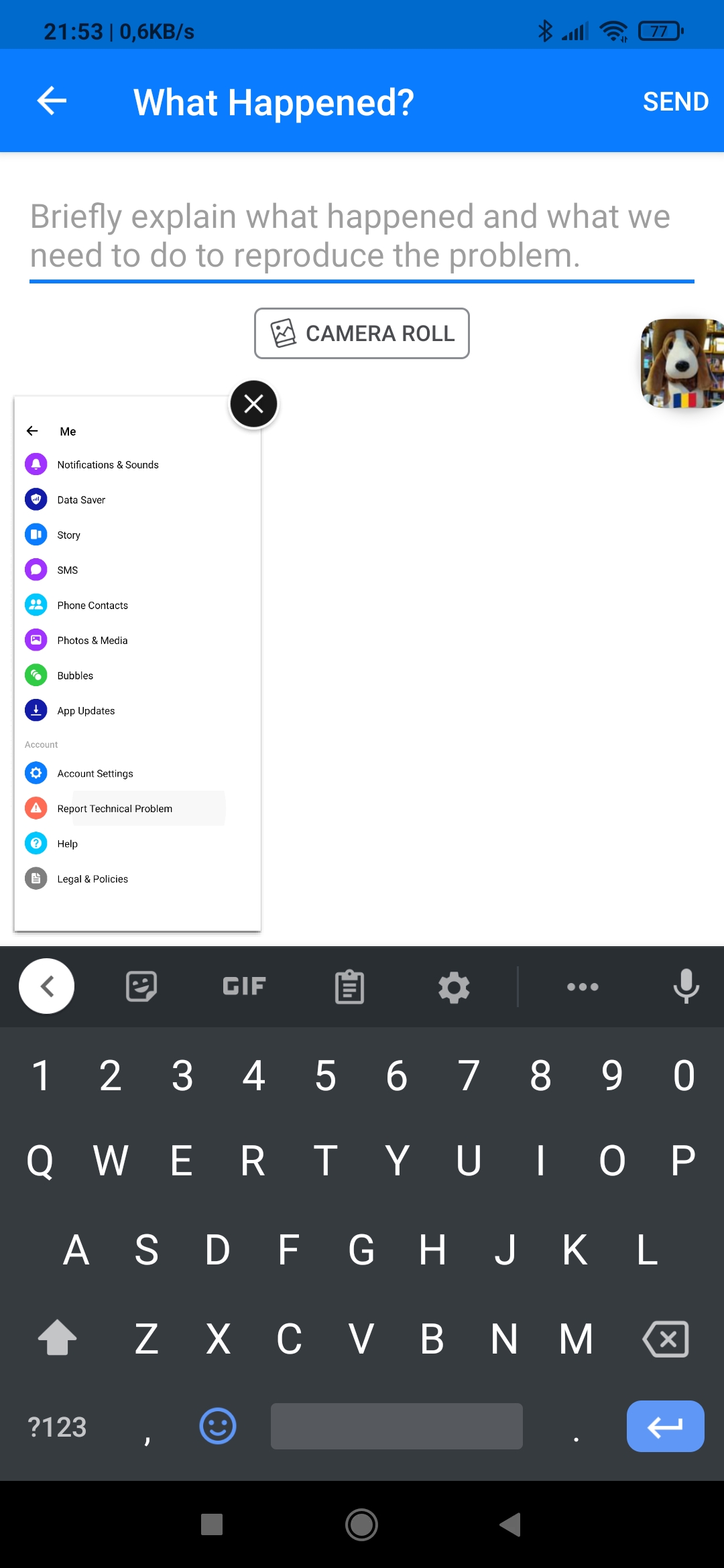Switch to ?123 symbols keyboard
The image size is (724, 1568).
(x=57, y=1427)
